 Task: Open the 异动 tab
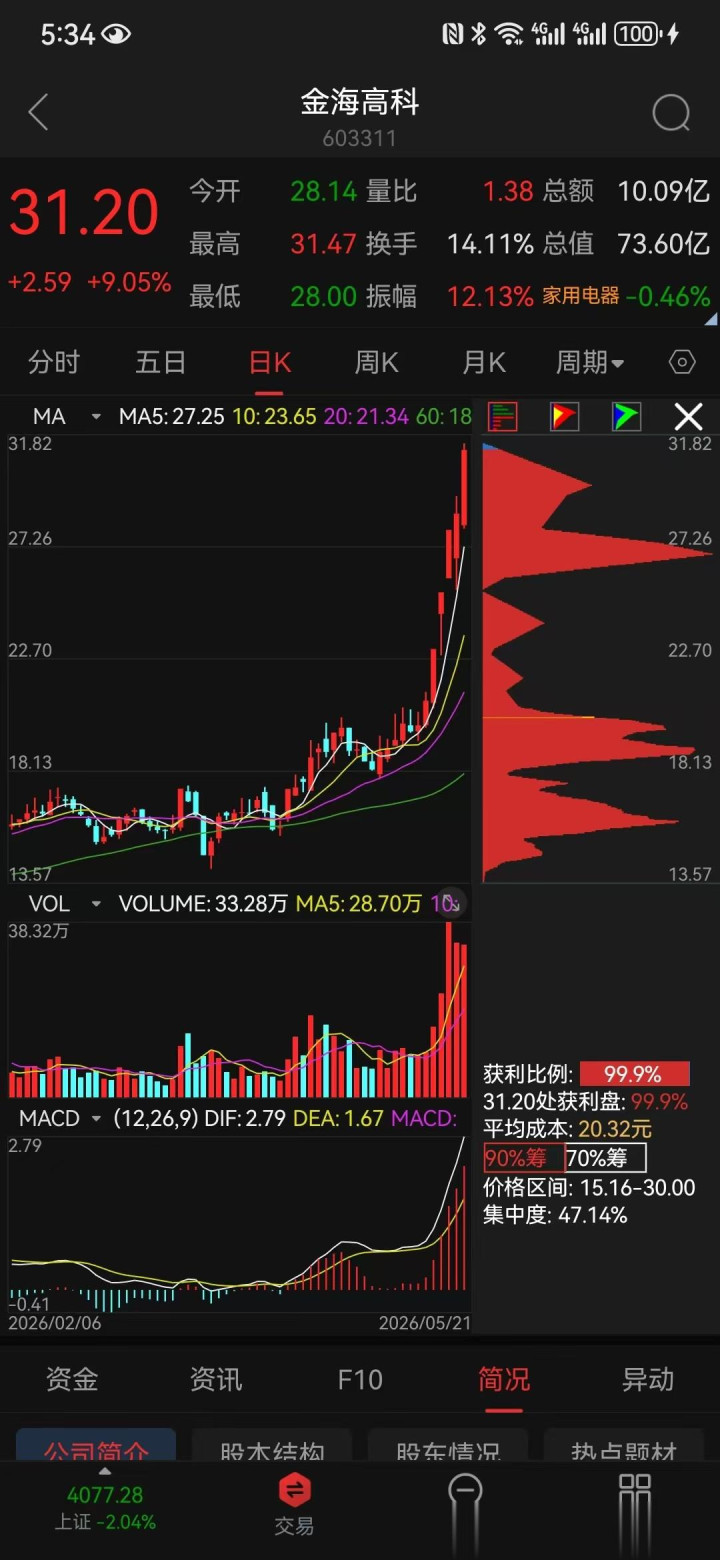pos(648,1379)
